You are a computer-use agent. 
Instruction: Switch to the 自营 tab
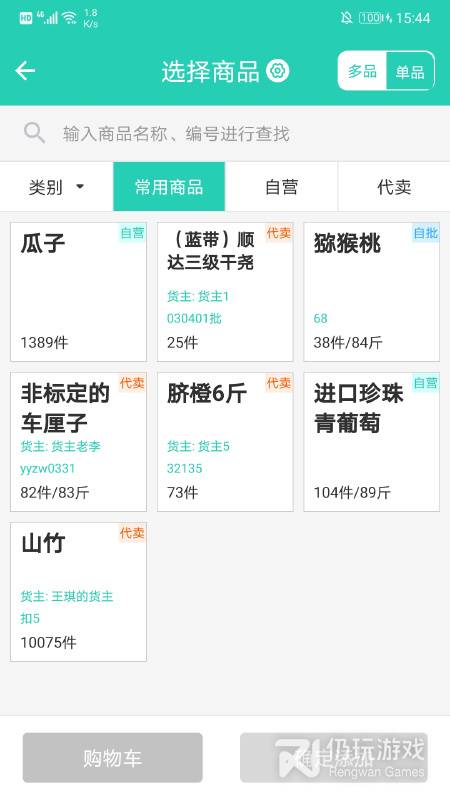coord(281,187)
